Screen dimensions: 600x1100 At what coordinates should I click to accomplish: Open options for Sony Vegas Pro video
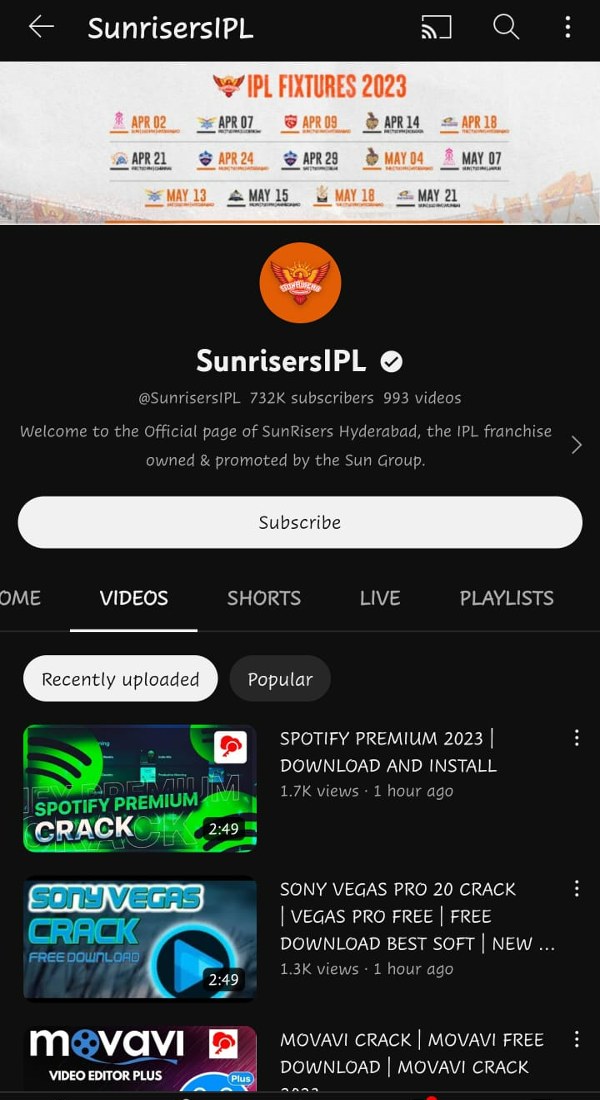(x=576, y=888)
